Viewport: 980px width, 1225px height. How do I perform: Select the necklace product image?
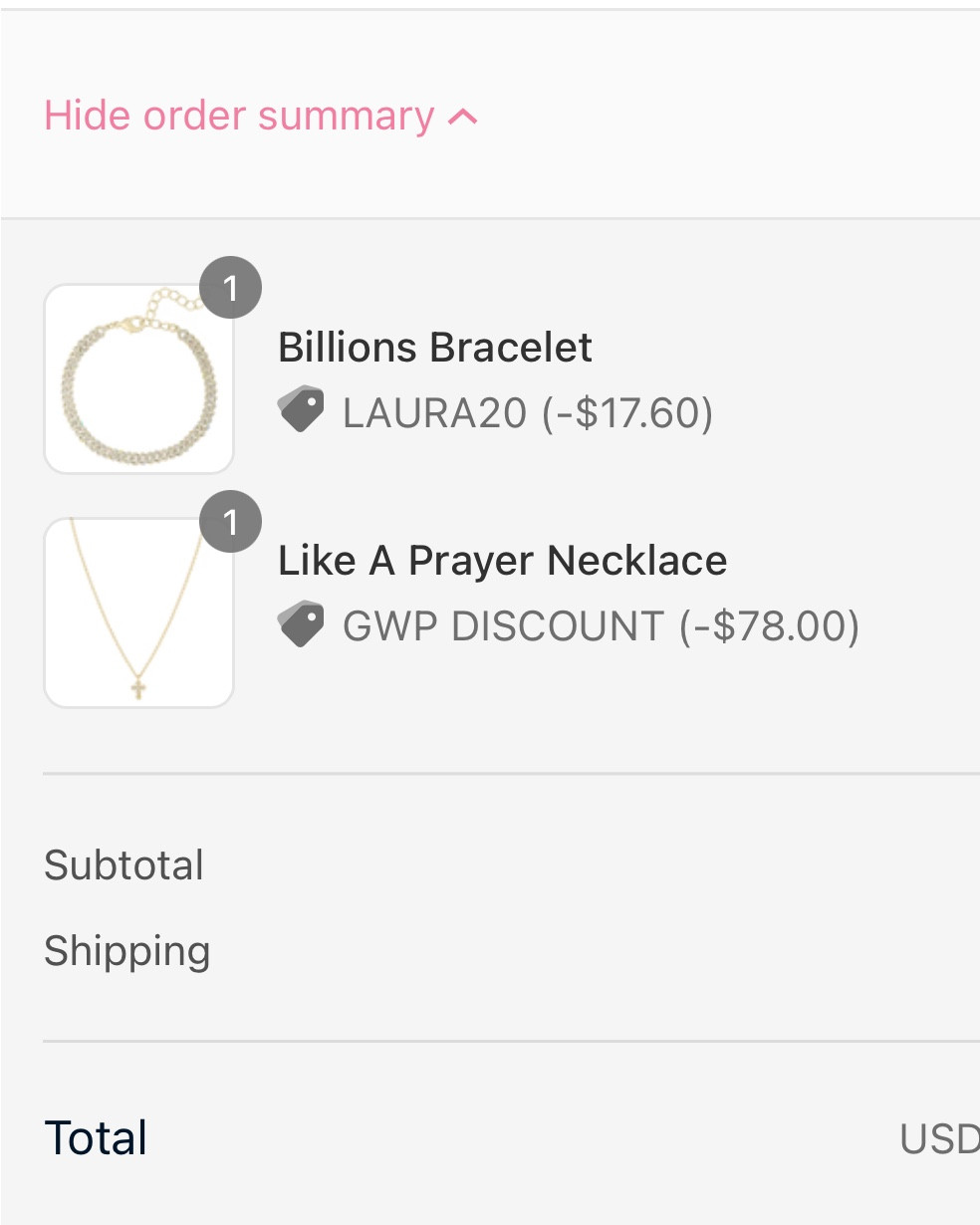click(138, 612)
